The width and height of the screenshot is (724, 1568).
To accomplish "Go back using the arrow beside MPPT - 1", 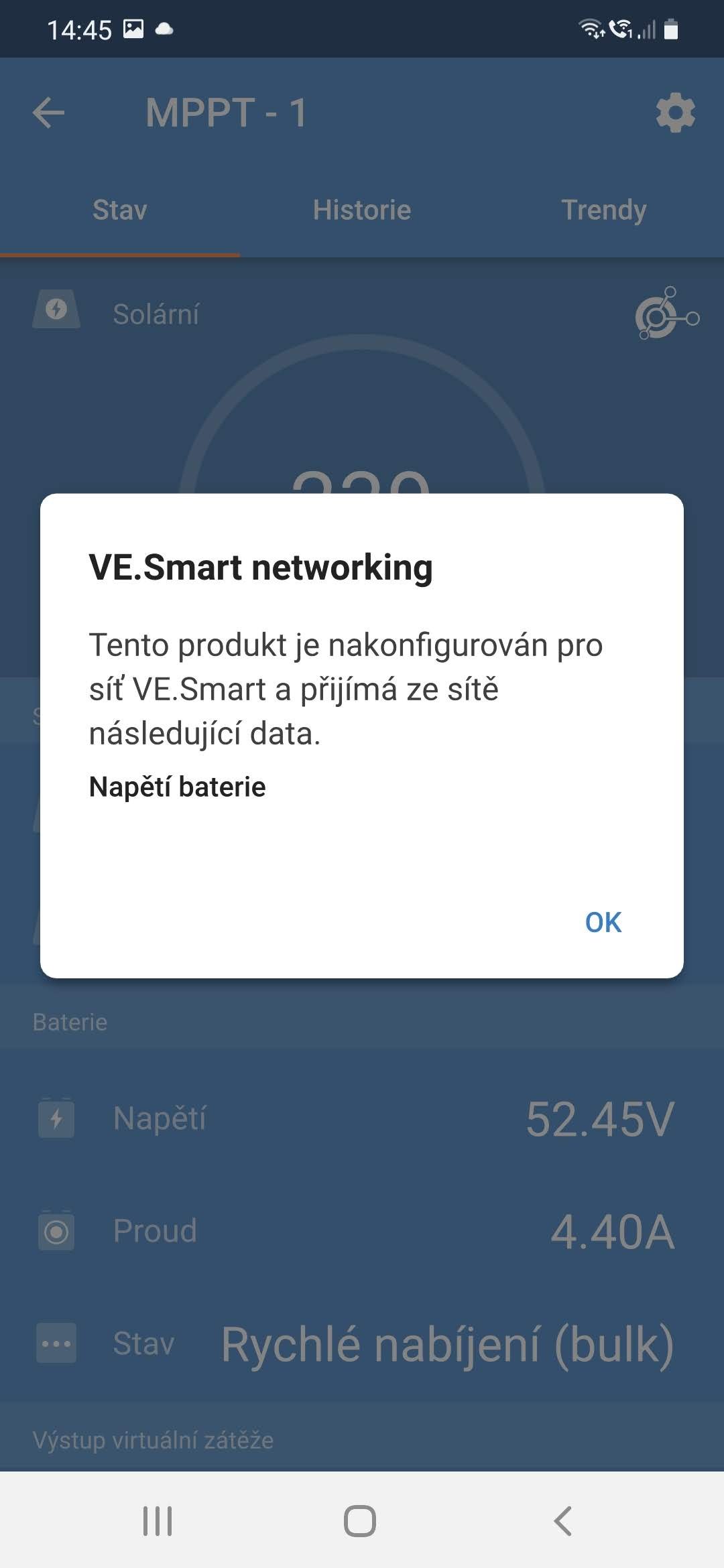I will pyautogui.click(x=48, y=113).
